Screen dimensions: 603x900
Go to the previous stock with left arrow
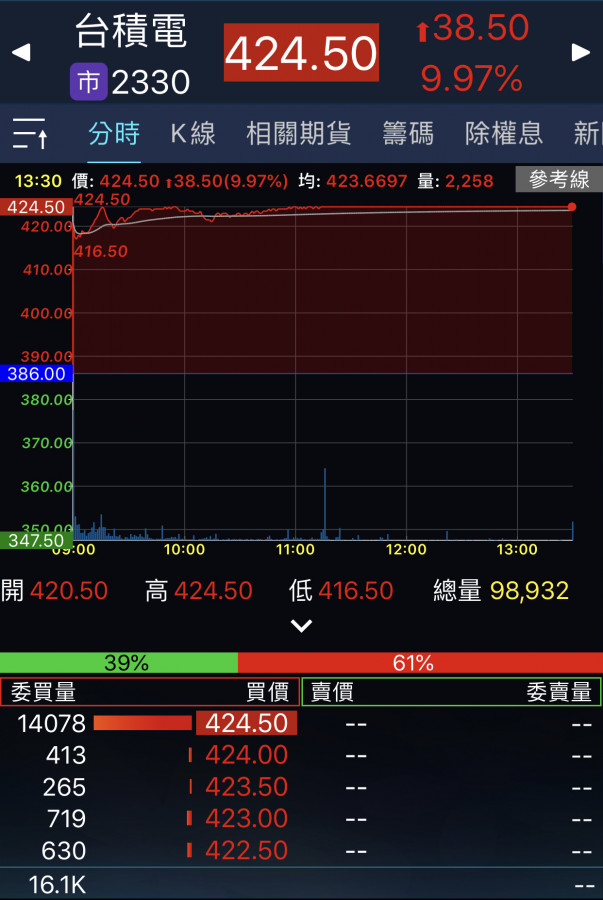(x=20, y=52)
